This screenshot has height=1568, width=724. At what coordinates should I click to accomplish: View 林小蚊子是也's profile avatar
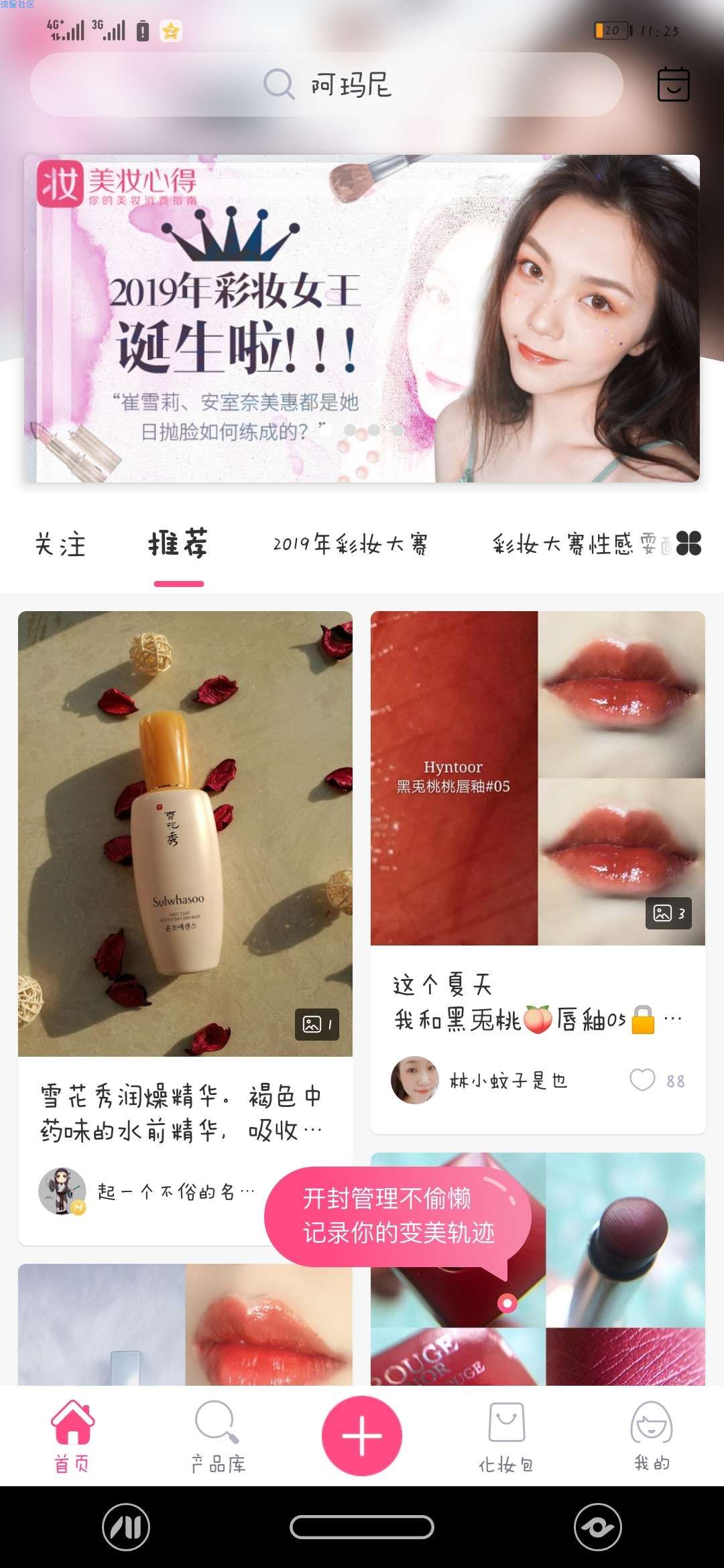pos(414,1080)
